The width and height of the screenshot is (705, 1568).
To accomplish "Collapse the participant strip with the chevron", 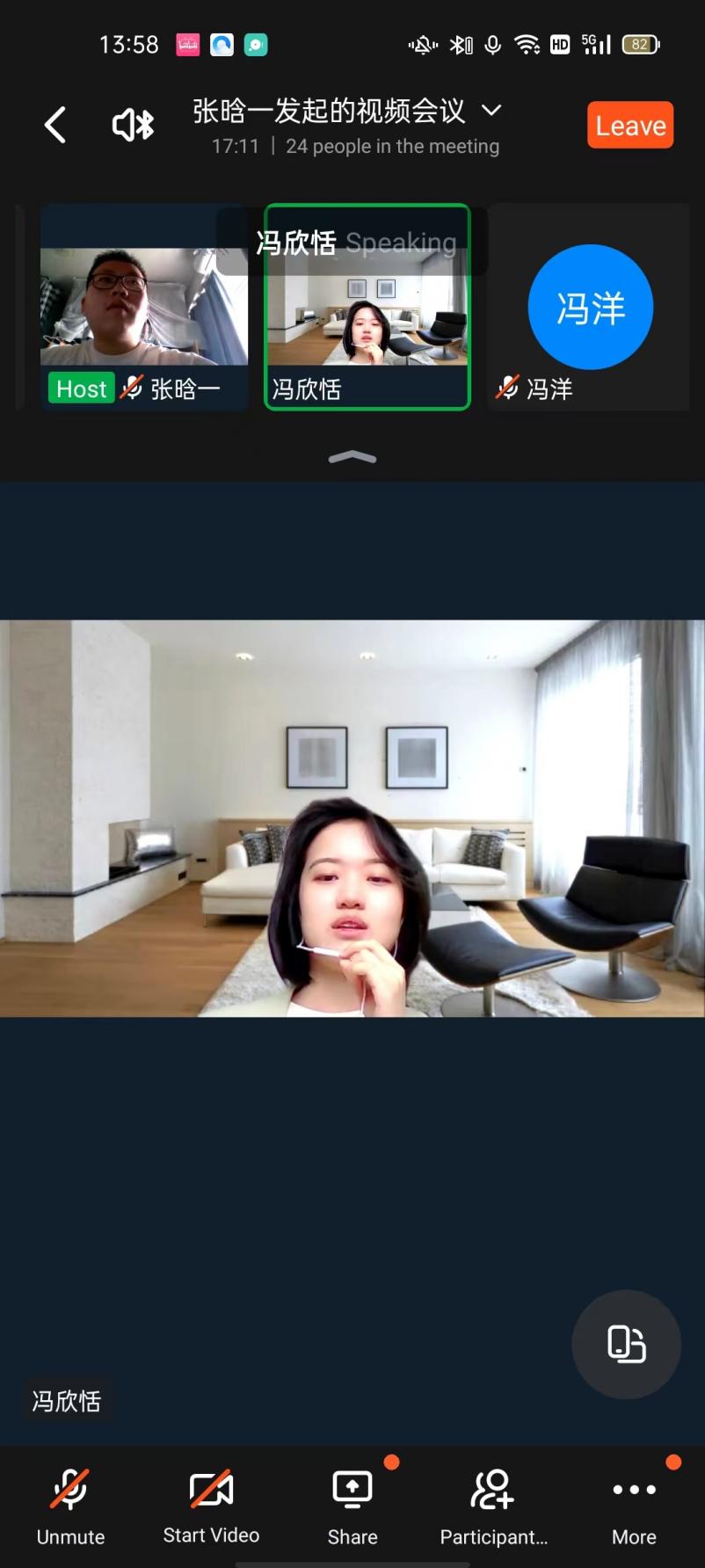I will [x=352, y=457].
